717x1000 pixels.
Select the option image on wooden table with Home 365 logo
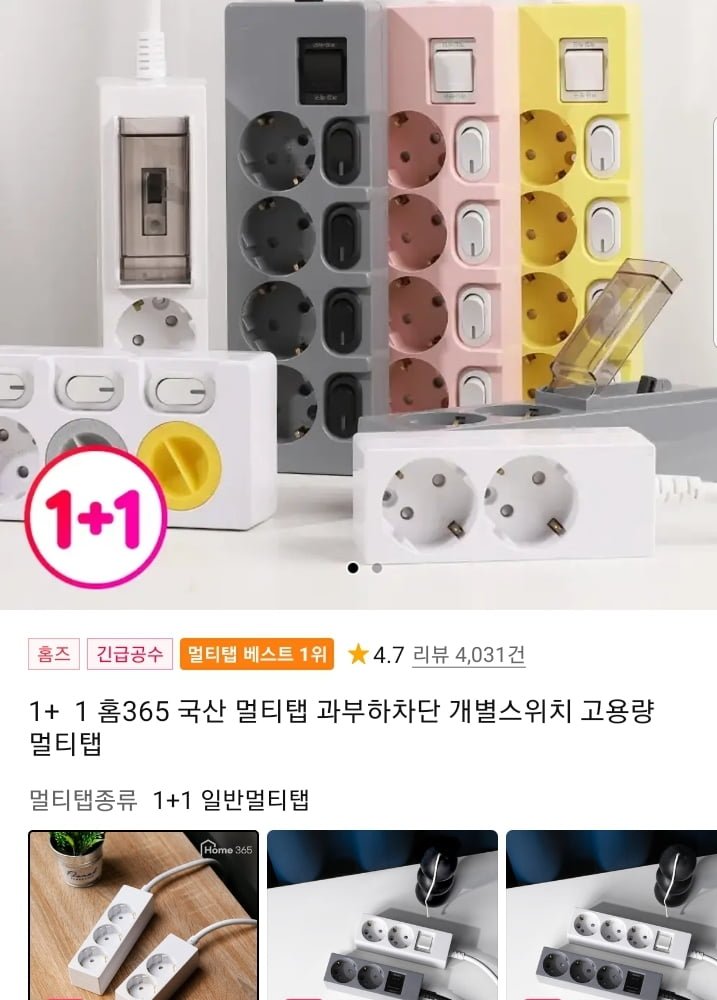(143, 915)
